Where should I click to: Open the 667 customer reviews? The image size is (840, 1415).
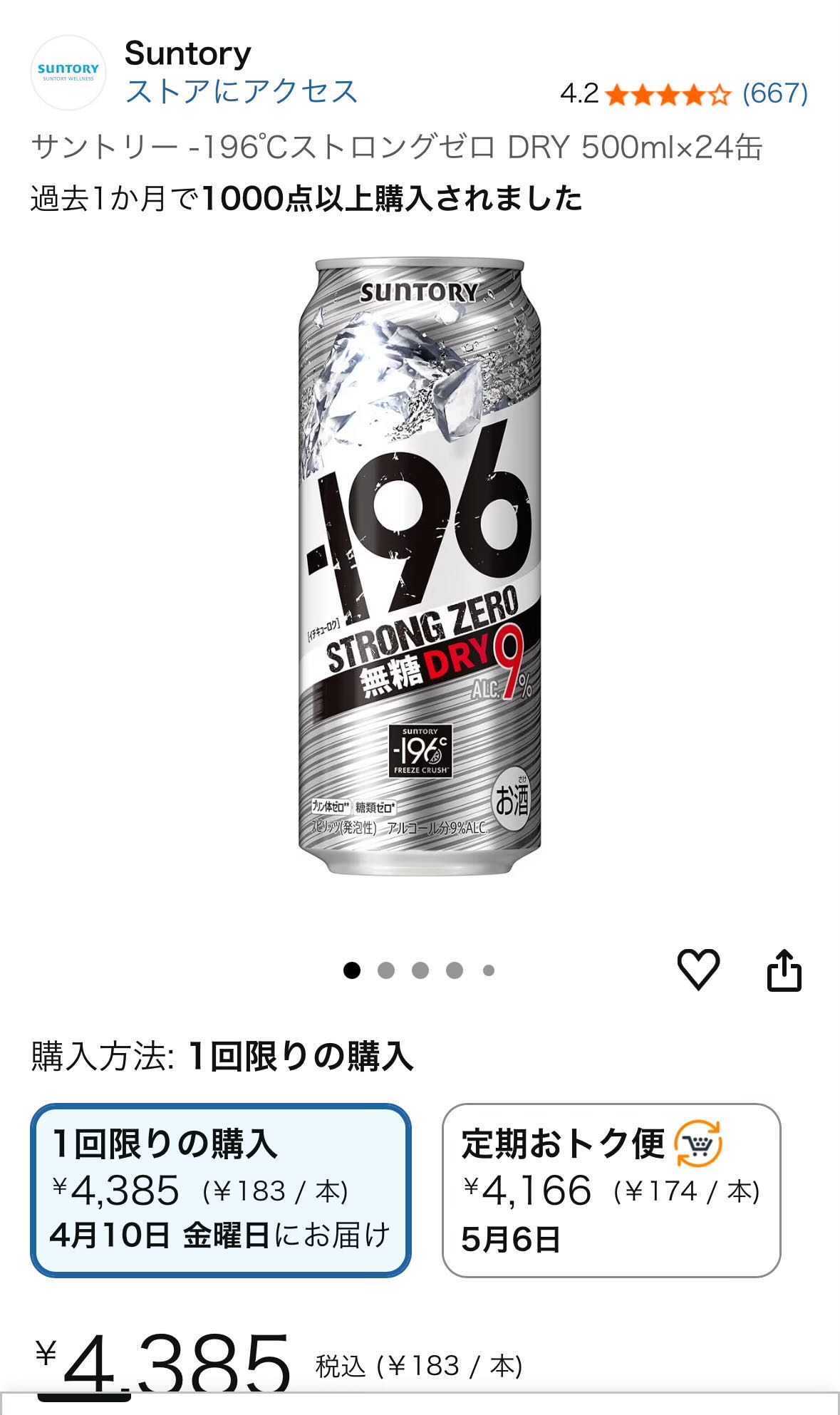774,93
